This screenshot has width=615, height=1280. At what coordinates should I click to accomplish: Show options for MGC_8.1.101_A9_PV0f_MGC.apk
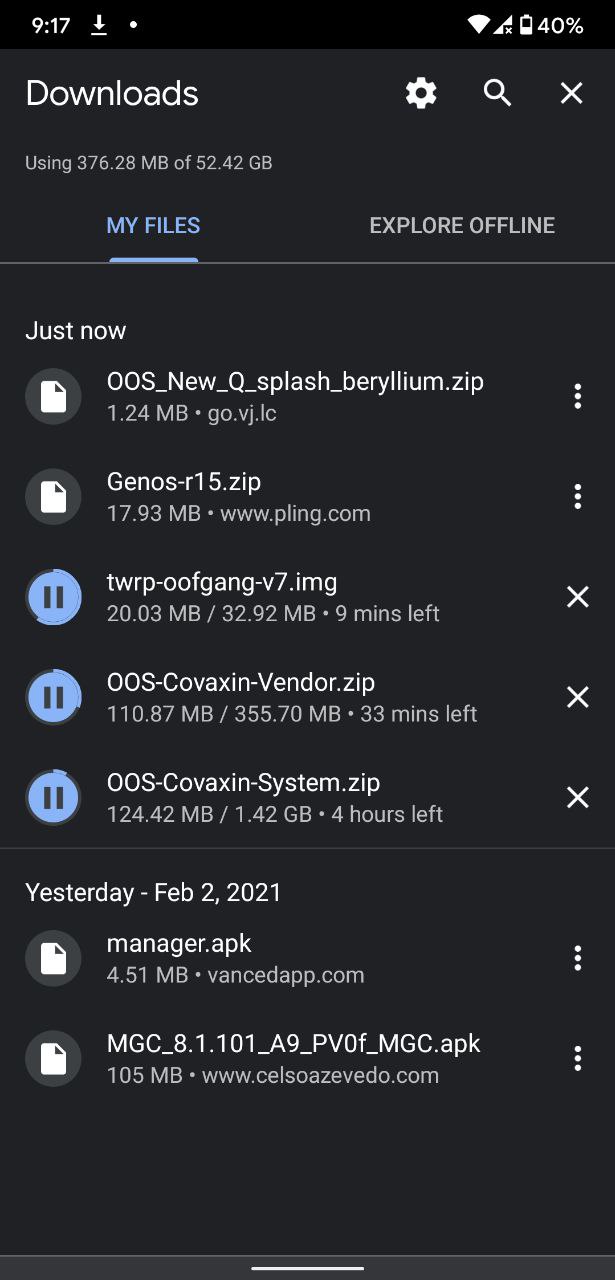click(x=577, y=1058)
